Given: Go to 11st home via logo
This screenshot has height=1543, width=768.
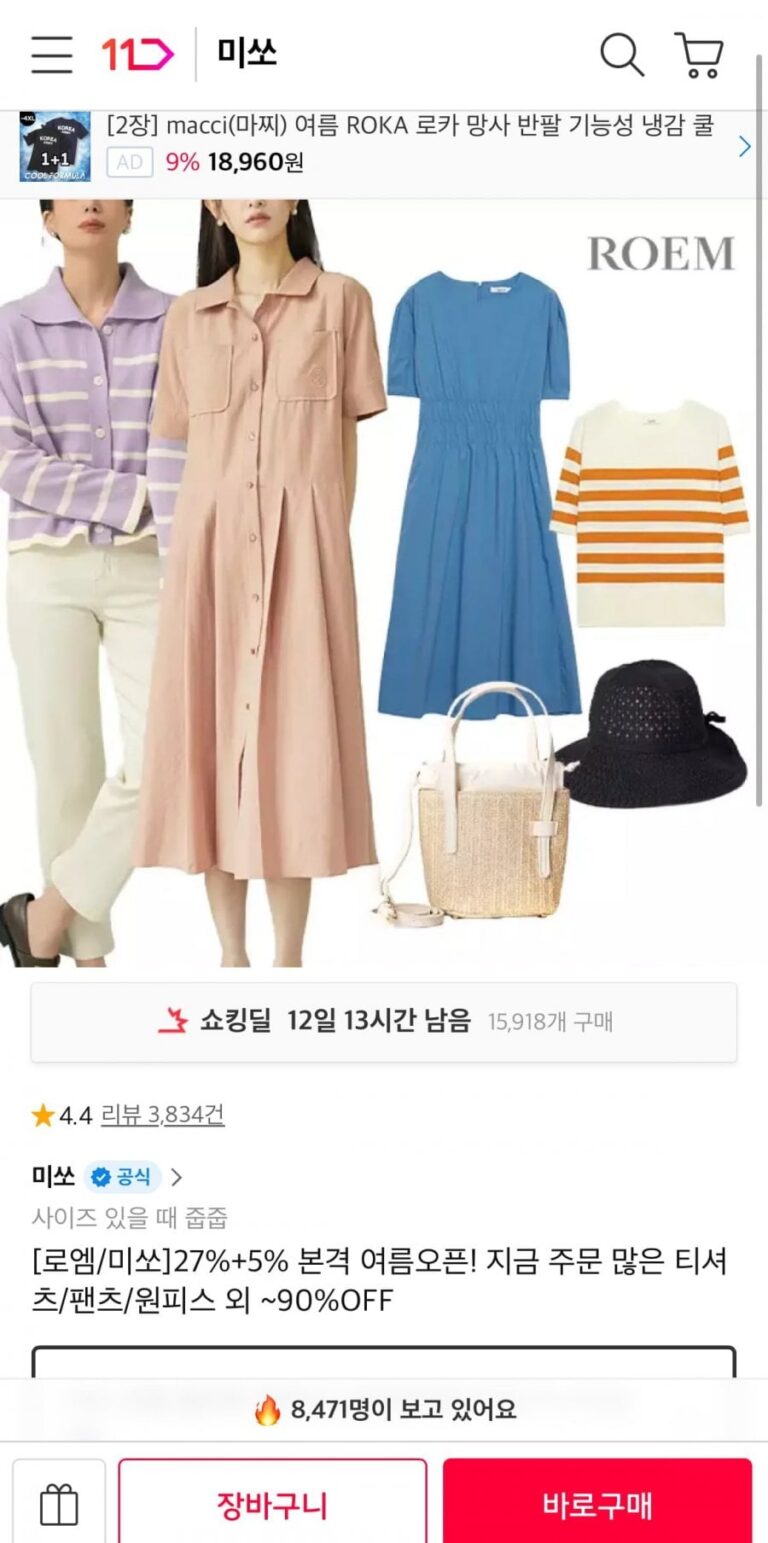Looking at the screenshot, I should (137, 54).
